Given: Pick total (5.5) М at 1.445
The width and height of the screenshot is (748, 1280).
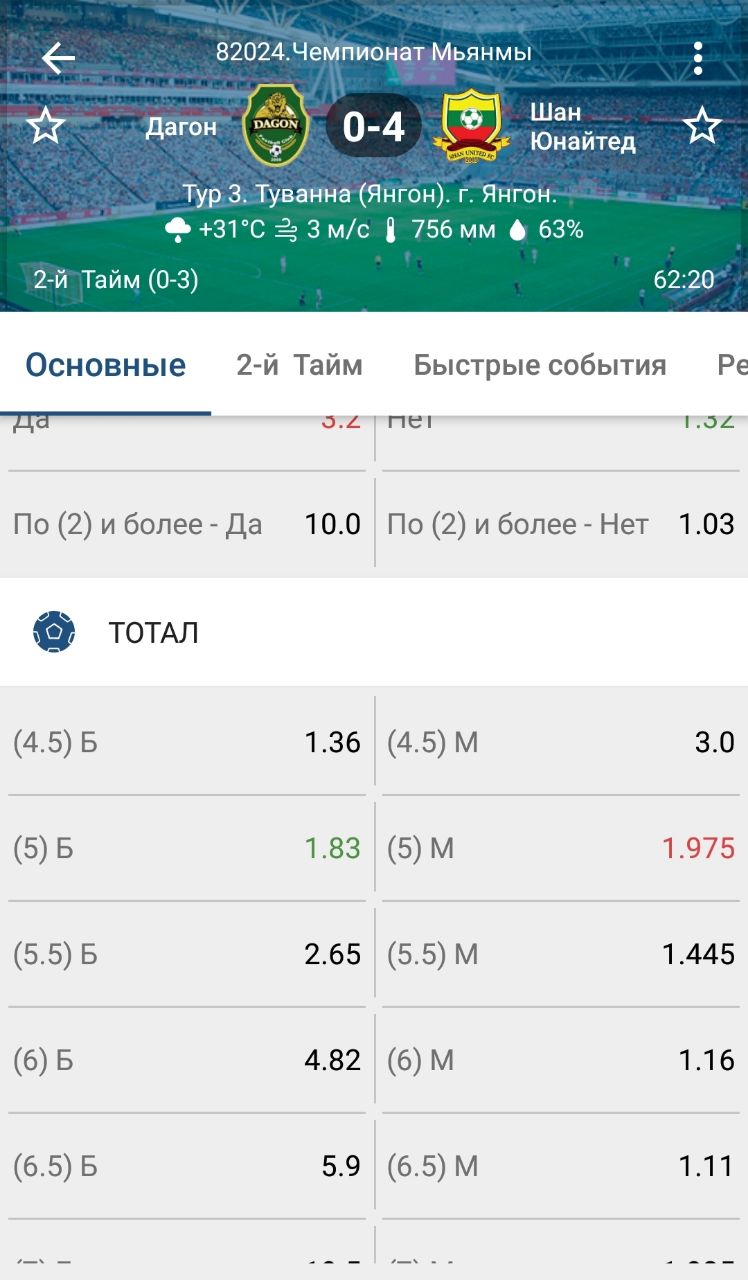Looking at the screenshot, I should pyautogui.click(x=561, y=955).
